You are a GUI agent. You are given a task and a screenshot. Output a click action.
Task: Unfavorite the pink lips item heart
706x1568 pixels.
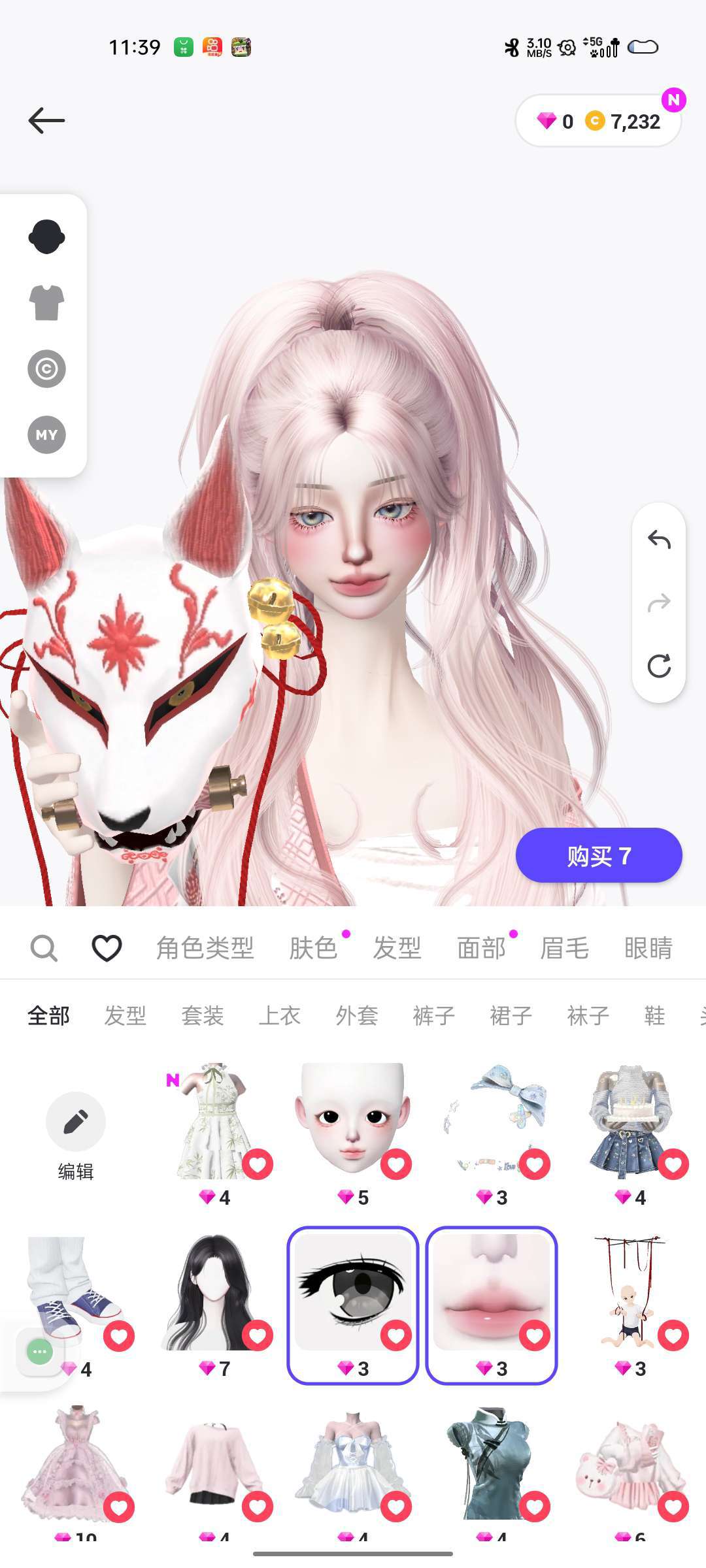(x=535, y=1335)
